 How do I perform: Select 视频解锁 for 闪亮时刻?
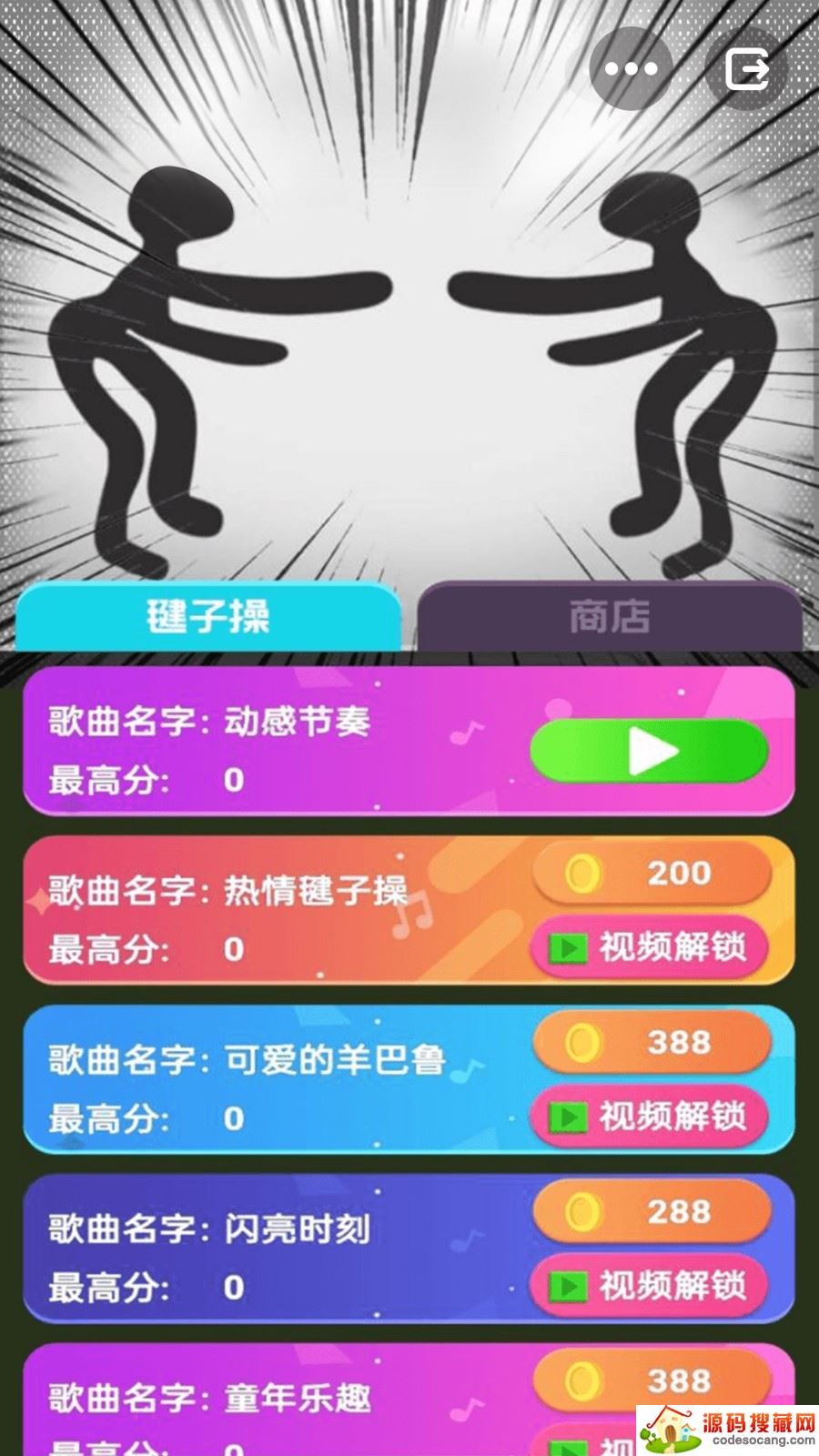(650, 1287)
